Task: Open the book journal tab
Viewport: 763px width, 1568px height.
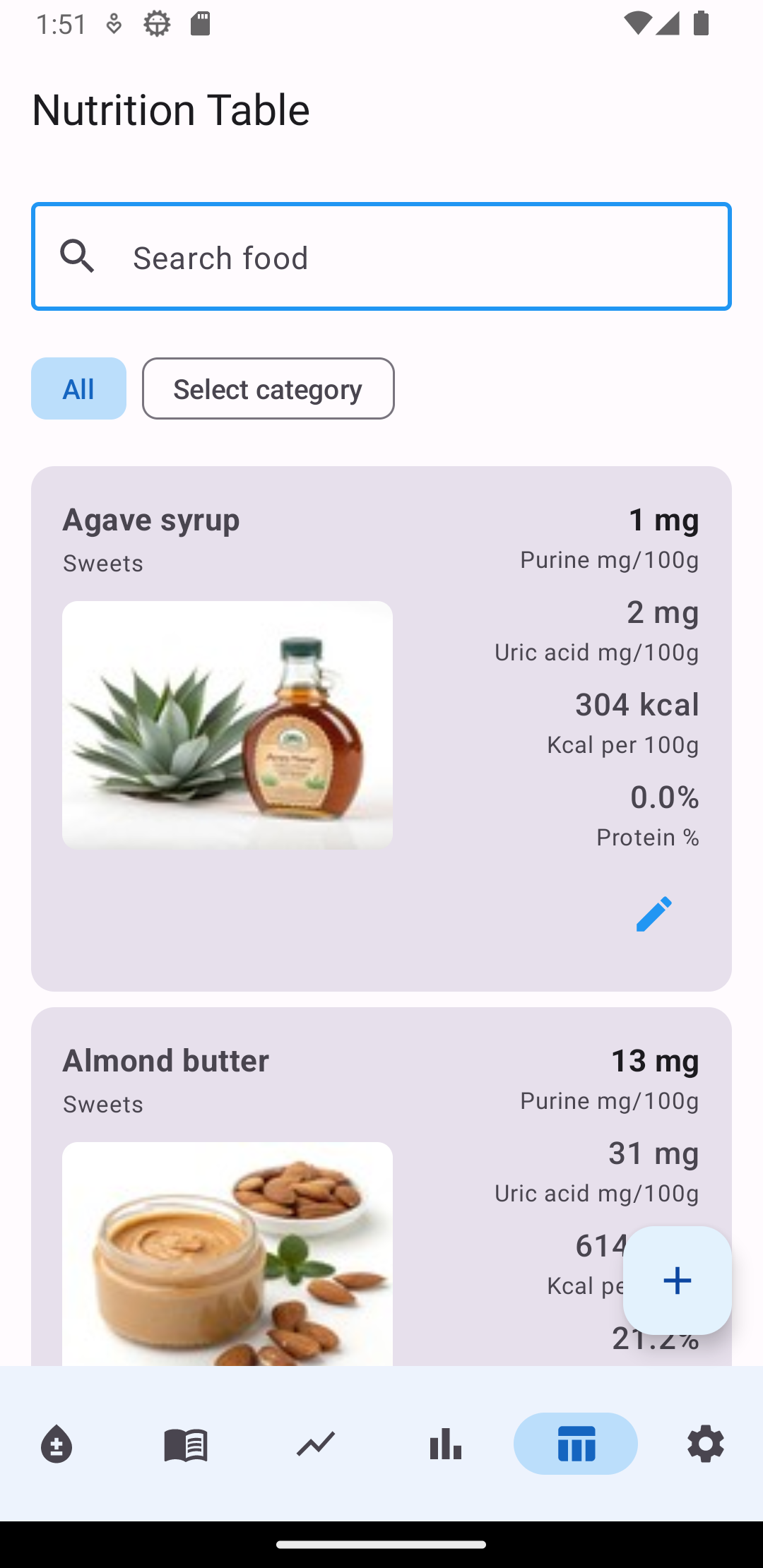Action: pos(186,1444)
